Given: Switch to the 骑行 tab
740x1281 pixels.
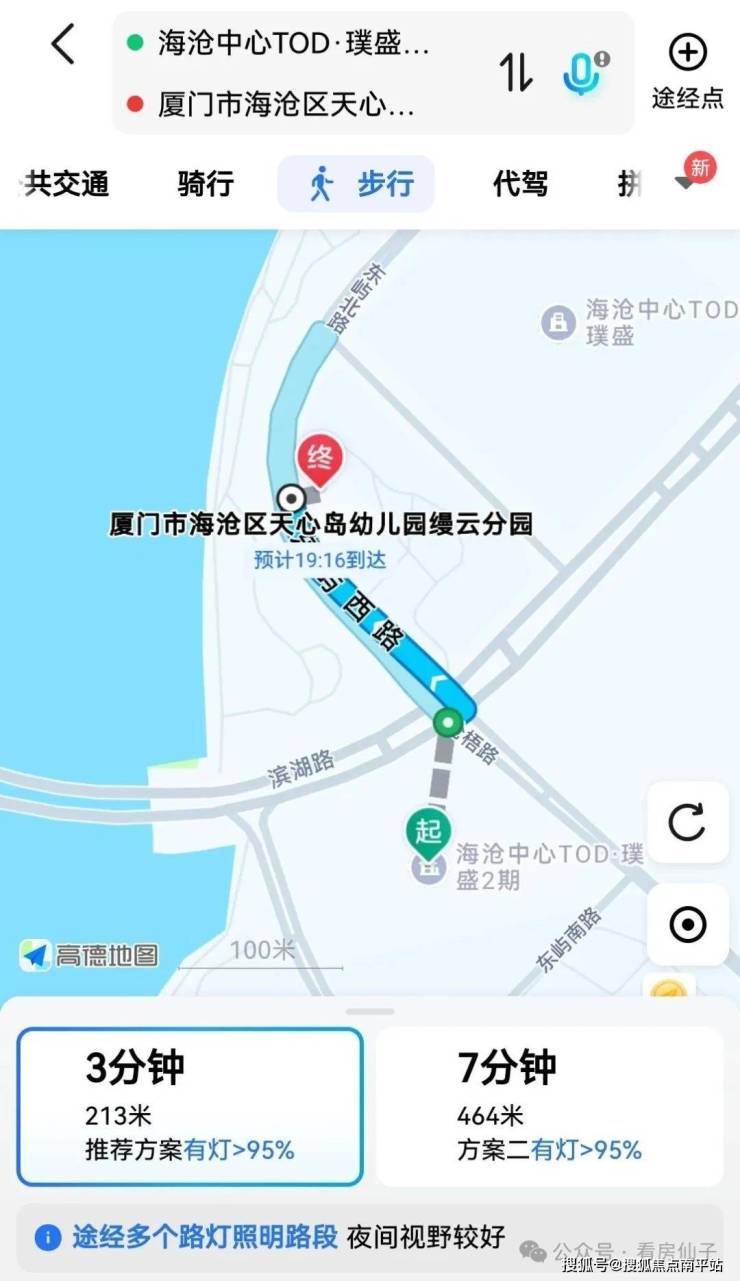Looking at the screenshot, I should click(x=206, y=184).
